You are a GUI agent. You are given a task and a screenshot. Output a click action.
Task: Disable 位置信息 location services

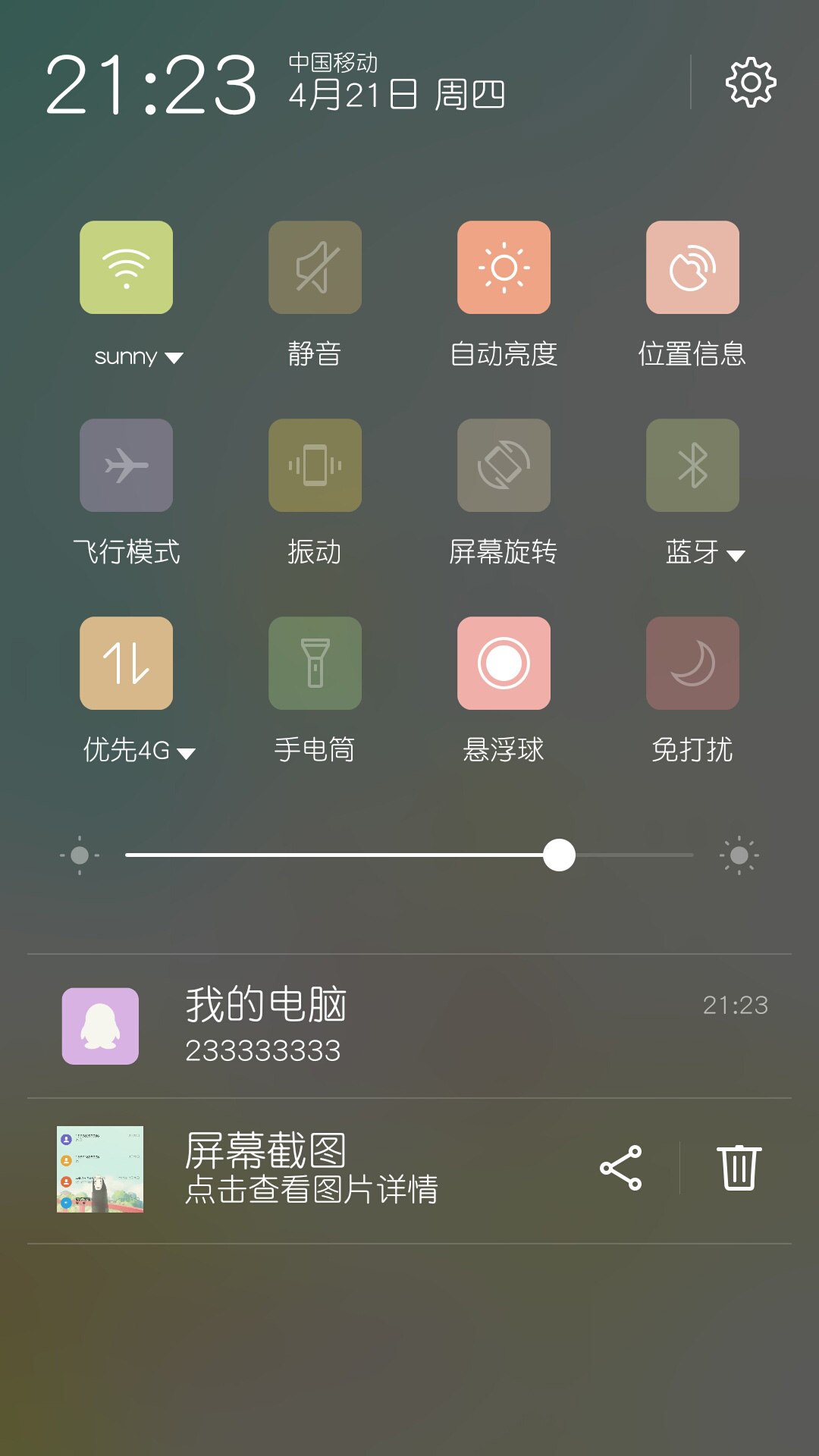point(692,267)
